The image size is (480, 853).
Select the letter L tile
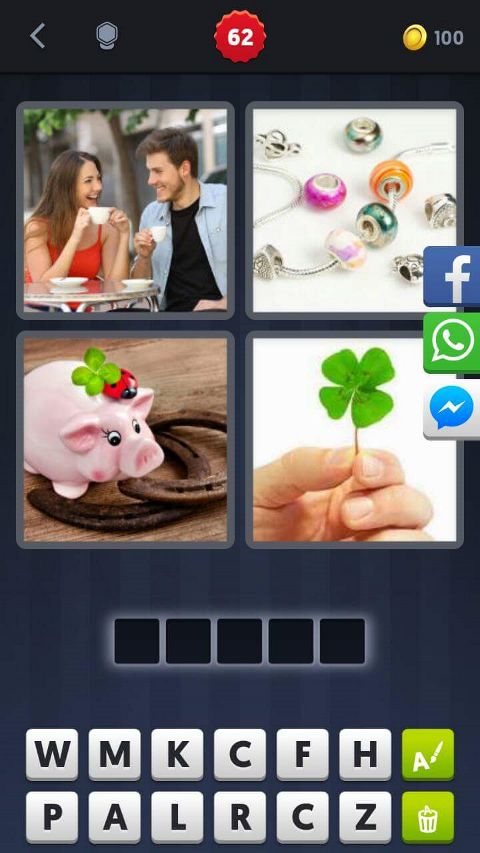(x=177, y=817)
